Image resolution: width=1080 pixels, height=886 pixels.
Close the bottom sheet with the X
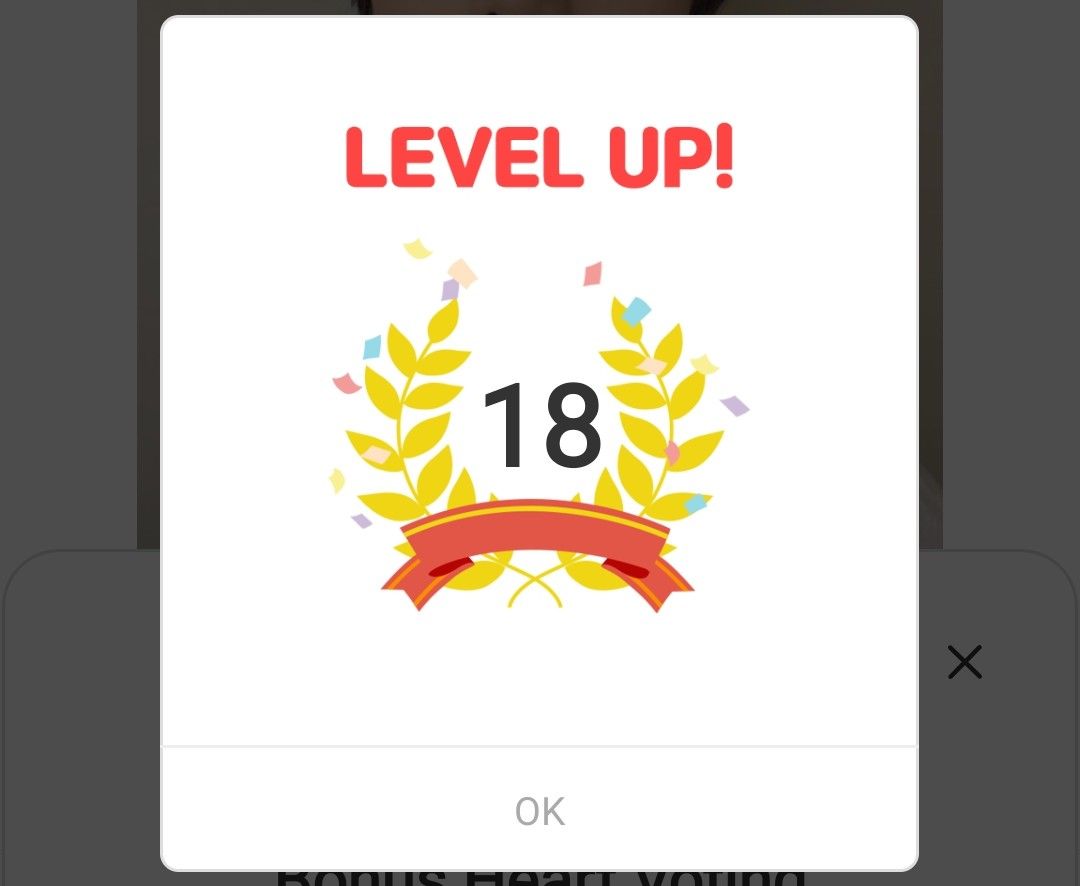[964, 662]
